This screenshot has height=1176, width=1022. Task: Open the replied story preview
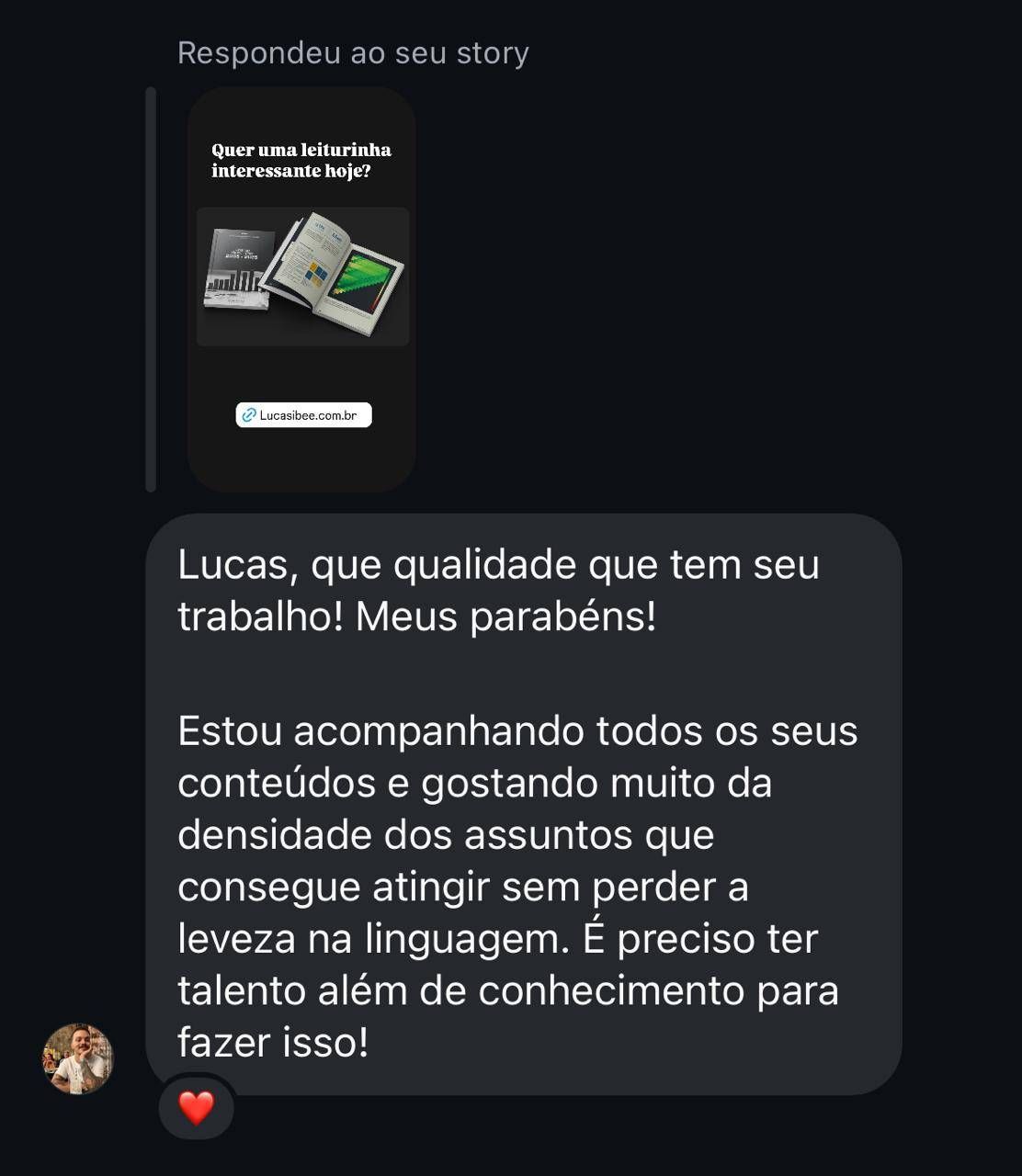point(301,289)
